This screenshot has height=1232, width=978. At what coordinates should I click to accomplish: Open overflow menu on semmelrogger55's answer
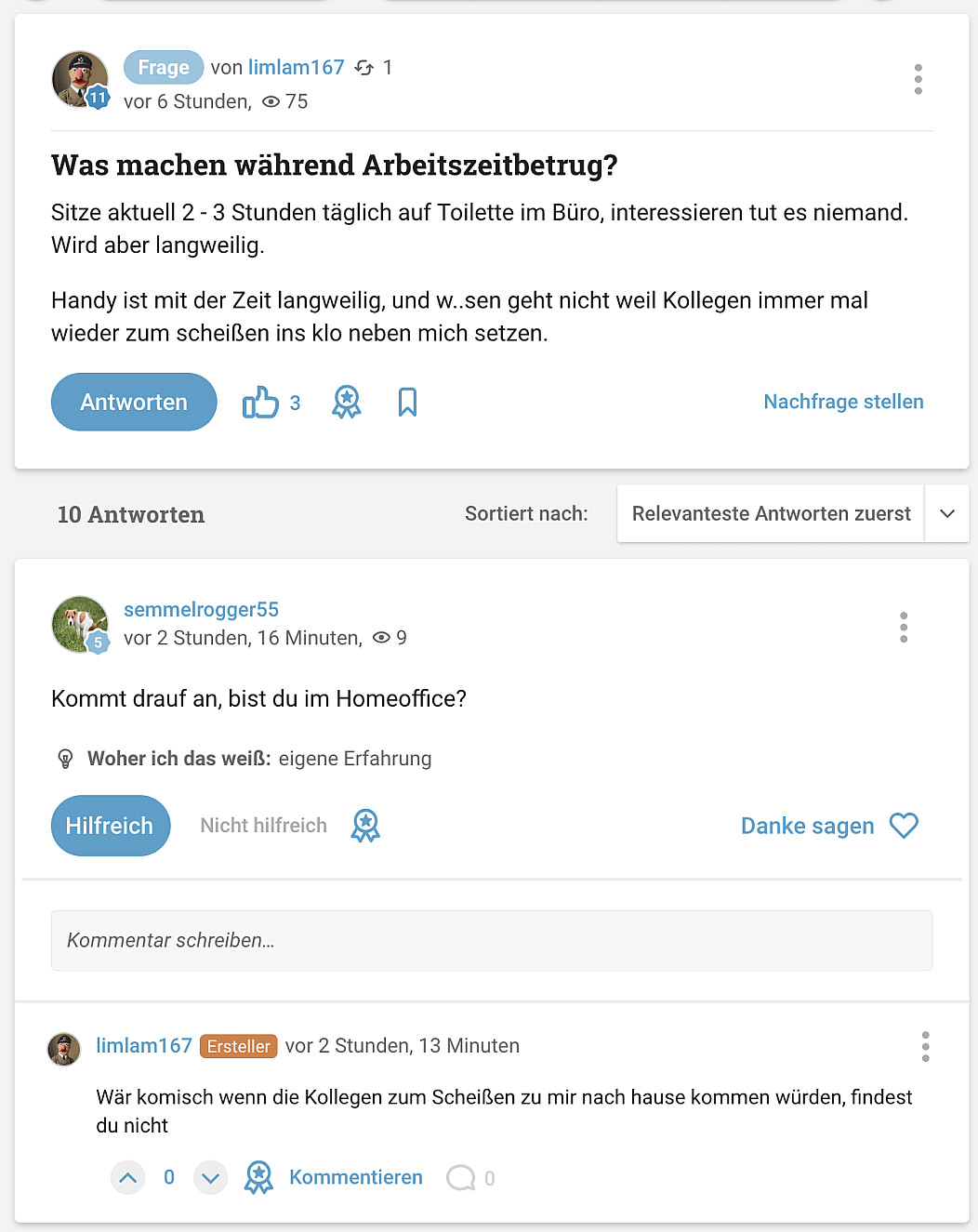click(903, 628)
